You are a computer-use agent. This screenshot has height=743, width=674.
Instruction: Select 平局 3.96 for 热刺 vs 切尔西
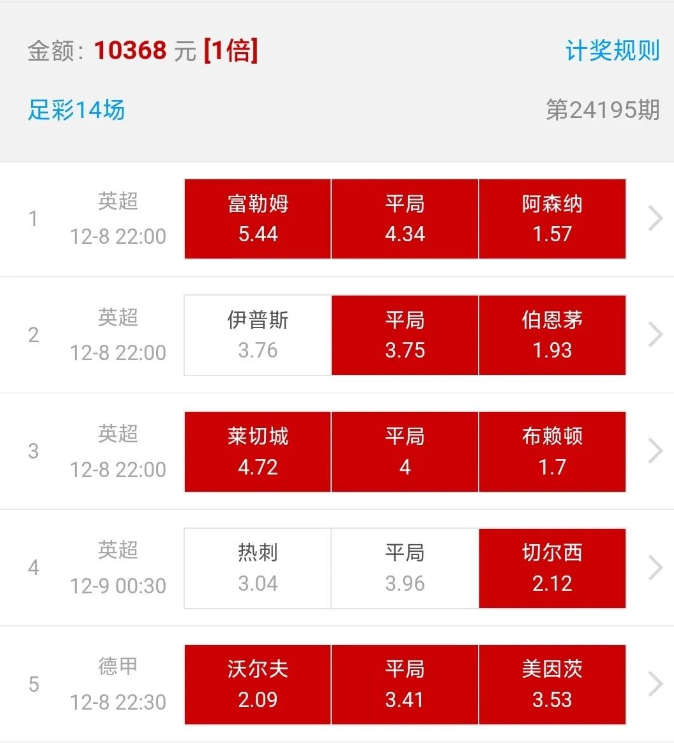click(405, 568)
